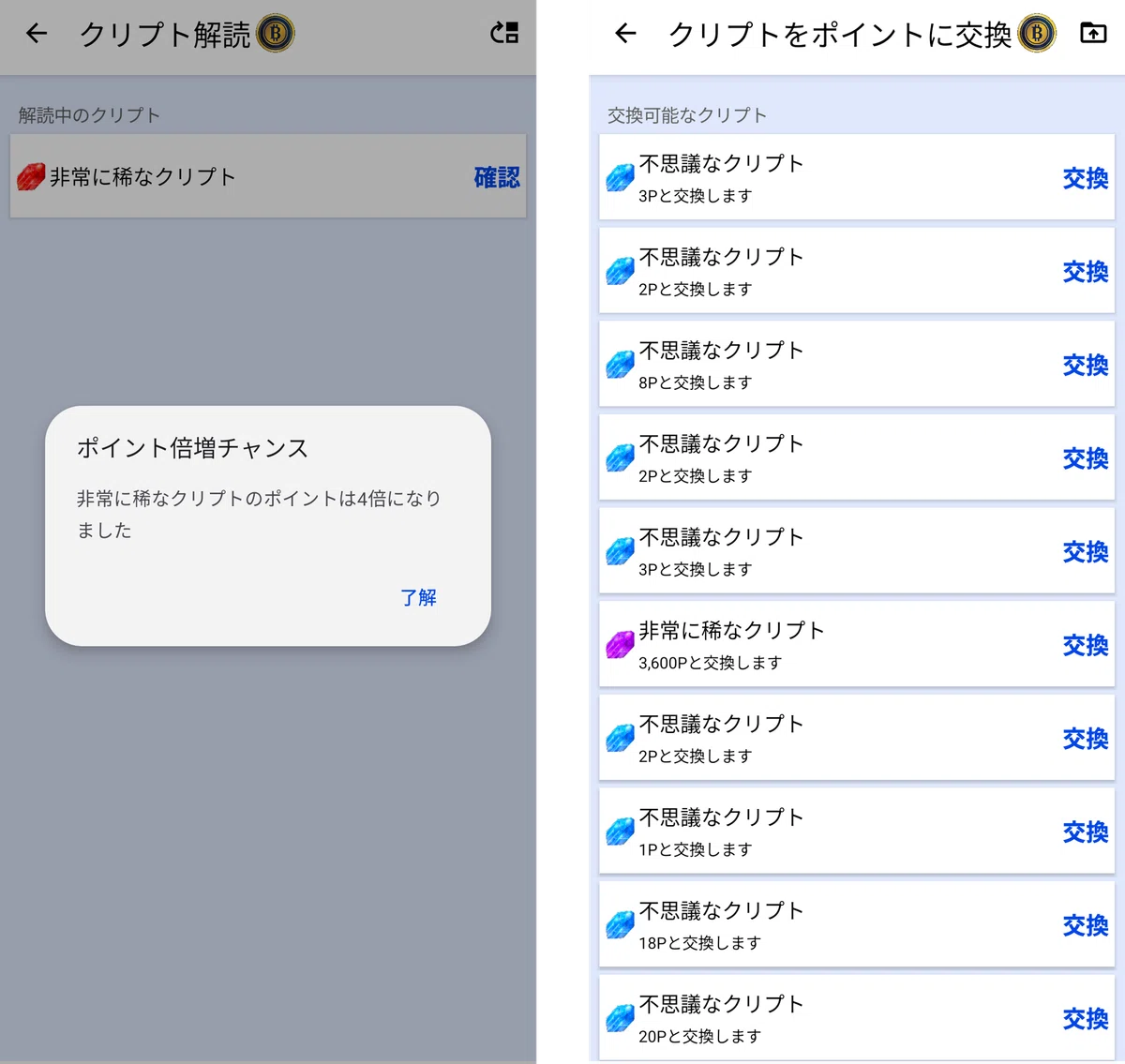1125x1064 pixels.
Task: Open the top-right icon on クリプト解読 screen
Action: click(x=504, y=33)
